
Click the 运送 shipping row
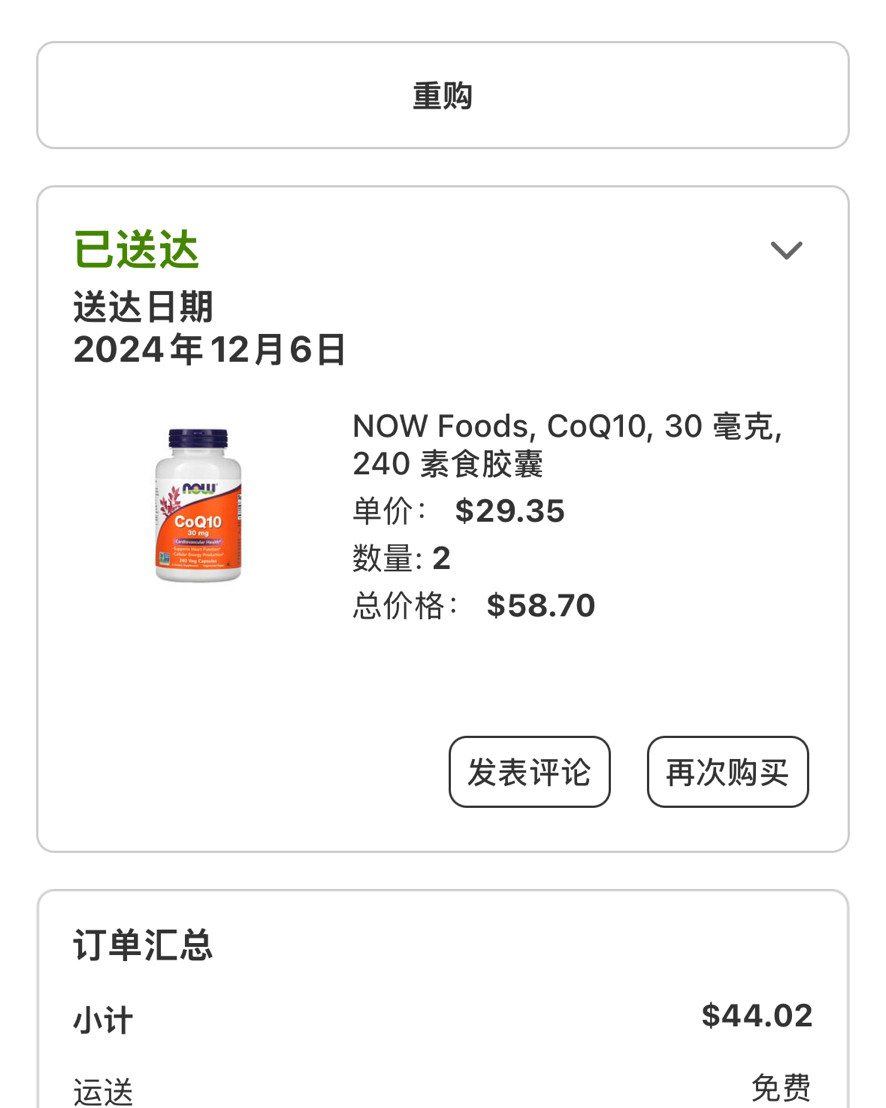(x=102, y=1092)
